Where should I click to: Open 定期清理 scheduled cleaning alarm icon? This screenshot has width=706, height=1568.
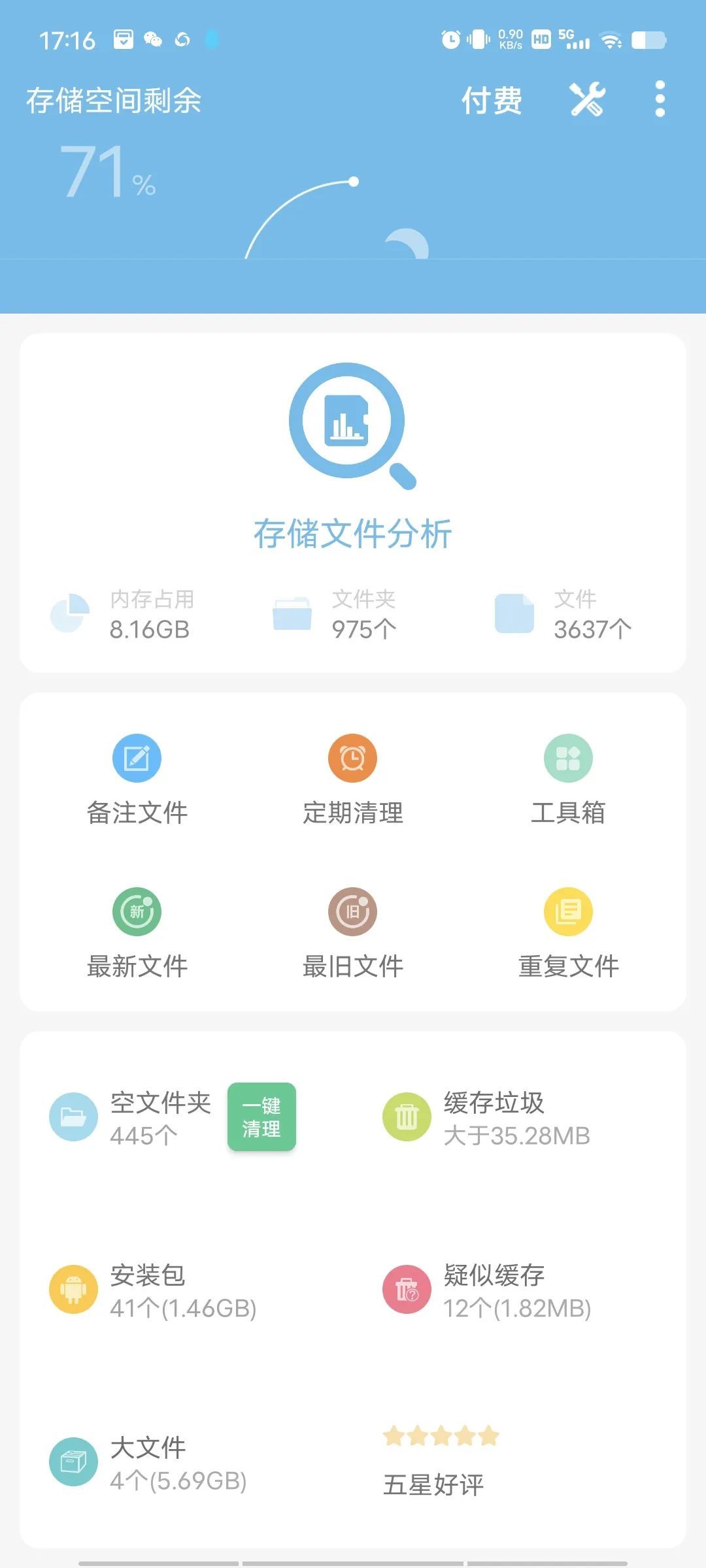tap(352, 758)
